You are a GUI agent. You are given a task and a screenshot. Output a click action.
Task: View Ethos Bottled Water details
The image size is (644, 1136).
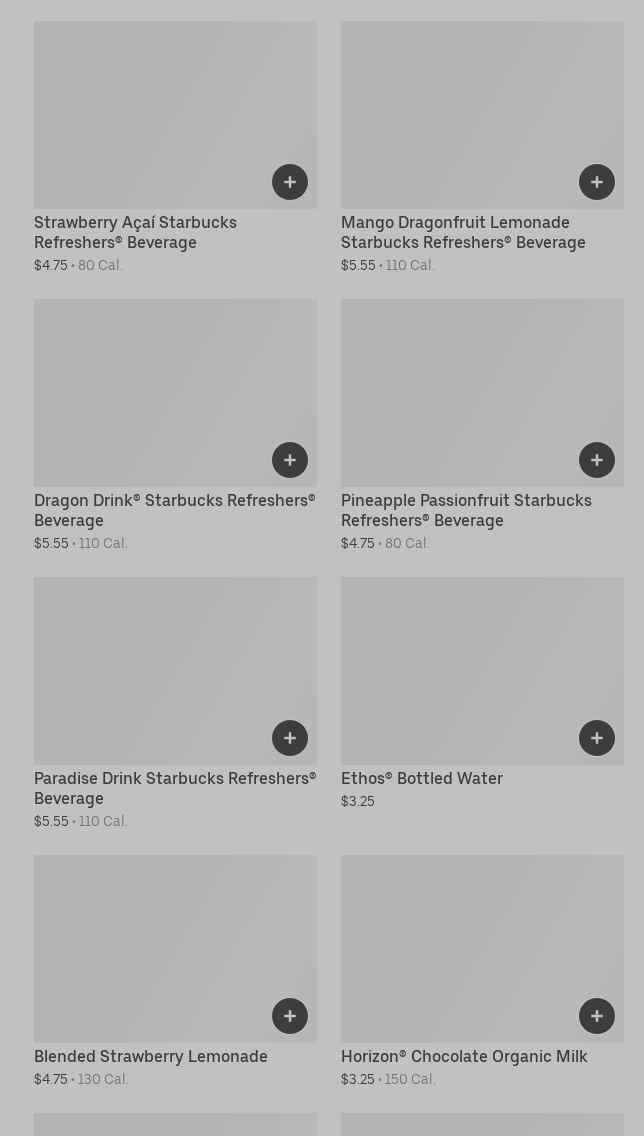point(421,778)
